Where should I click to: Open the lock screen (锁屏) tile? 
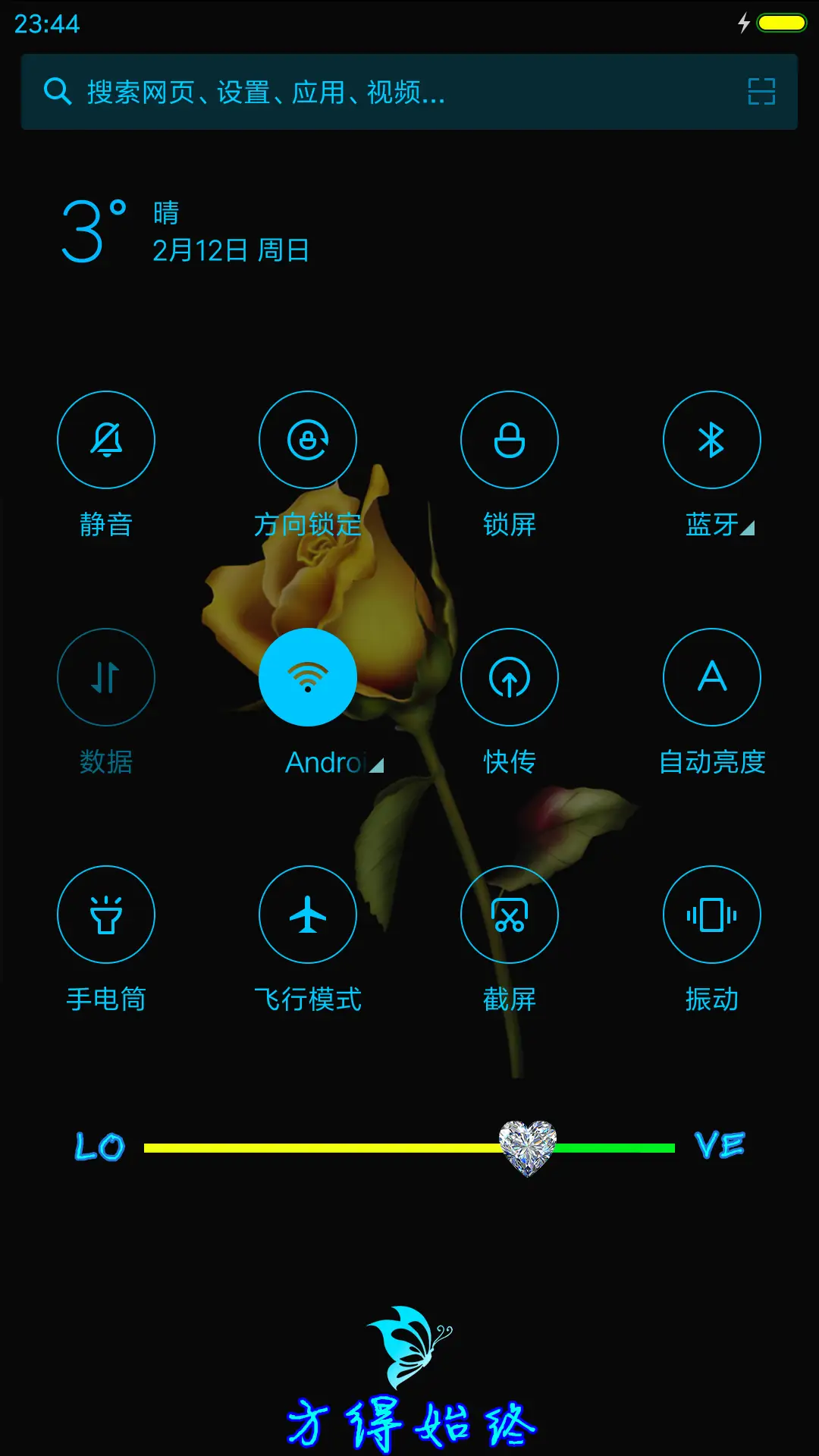tap(510, 440)
